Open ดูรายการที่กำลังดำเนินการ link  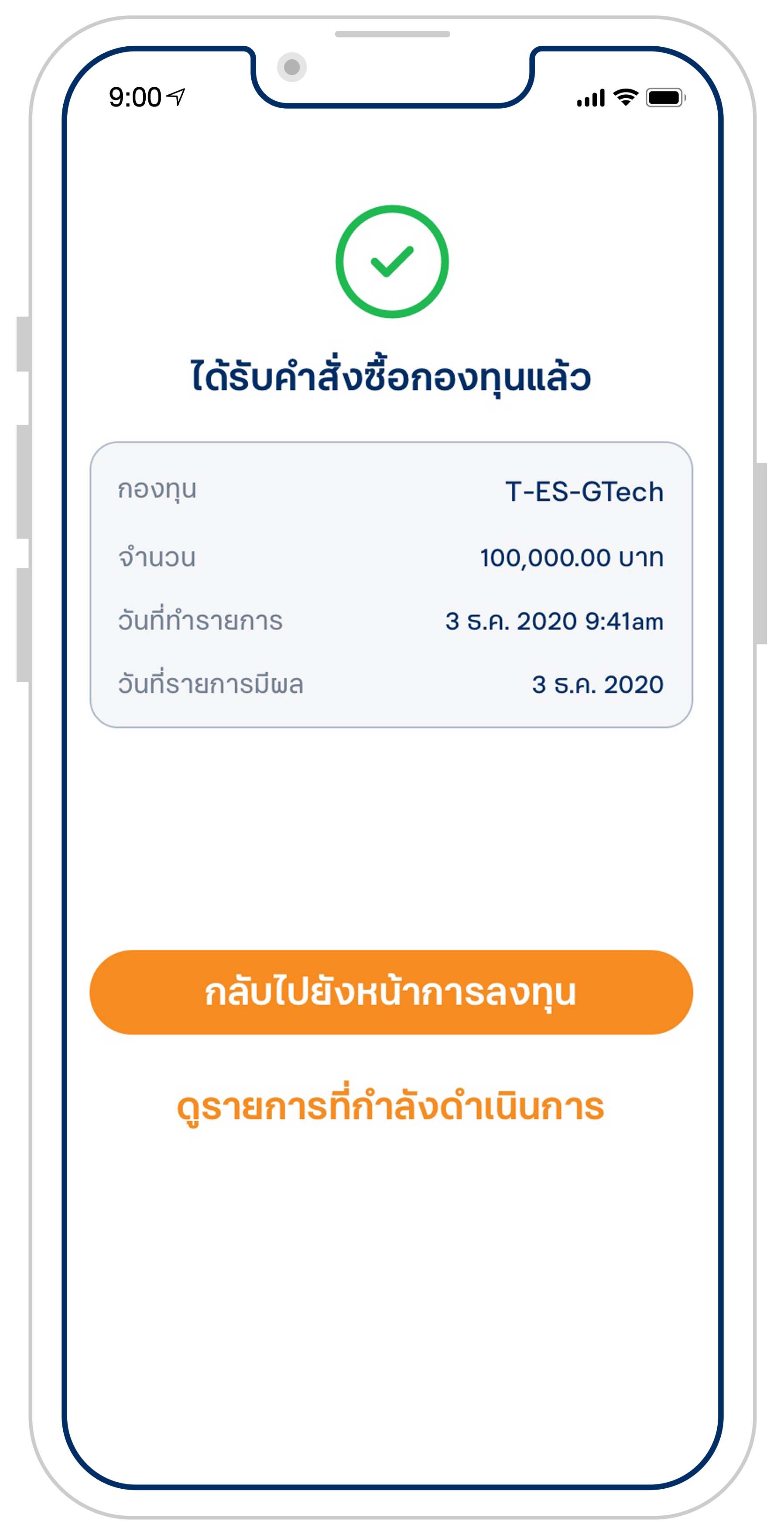tap(391, 1106)
